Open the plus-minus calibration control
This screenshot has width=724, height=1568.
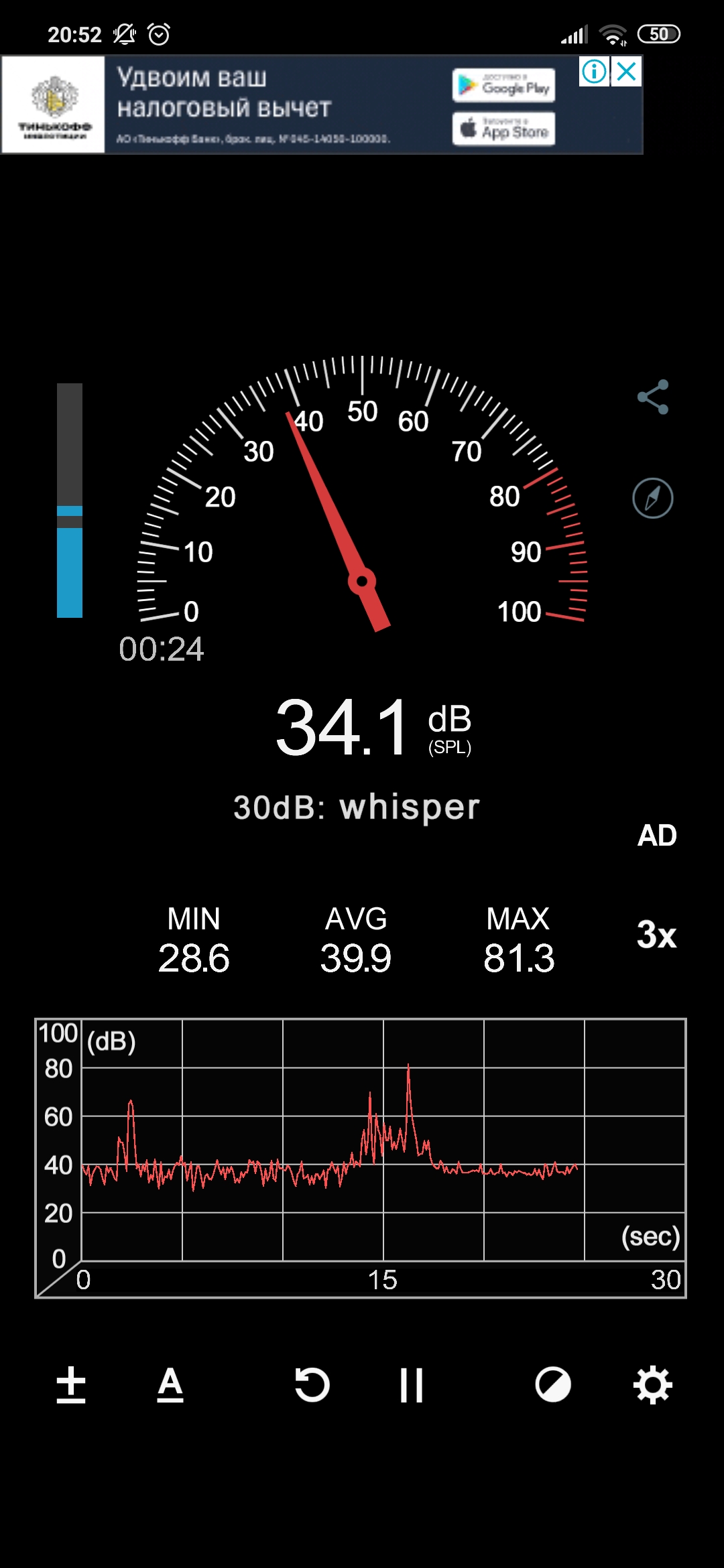(71, 1384)
